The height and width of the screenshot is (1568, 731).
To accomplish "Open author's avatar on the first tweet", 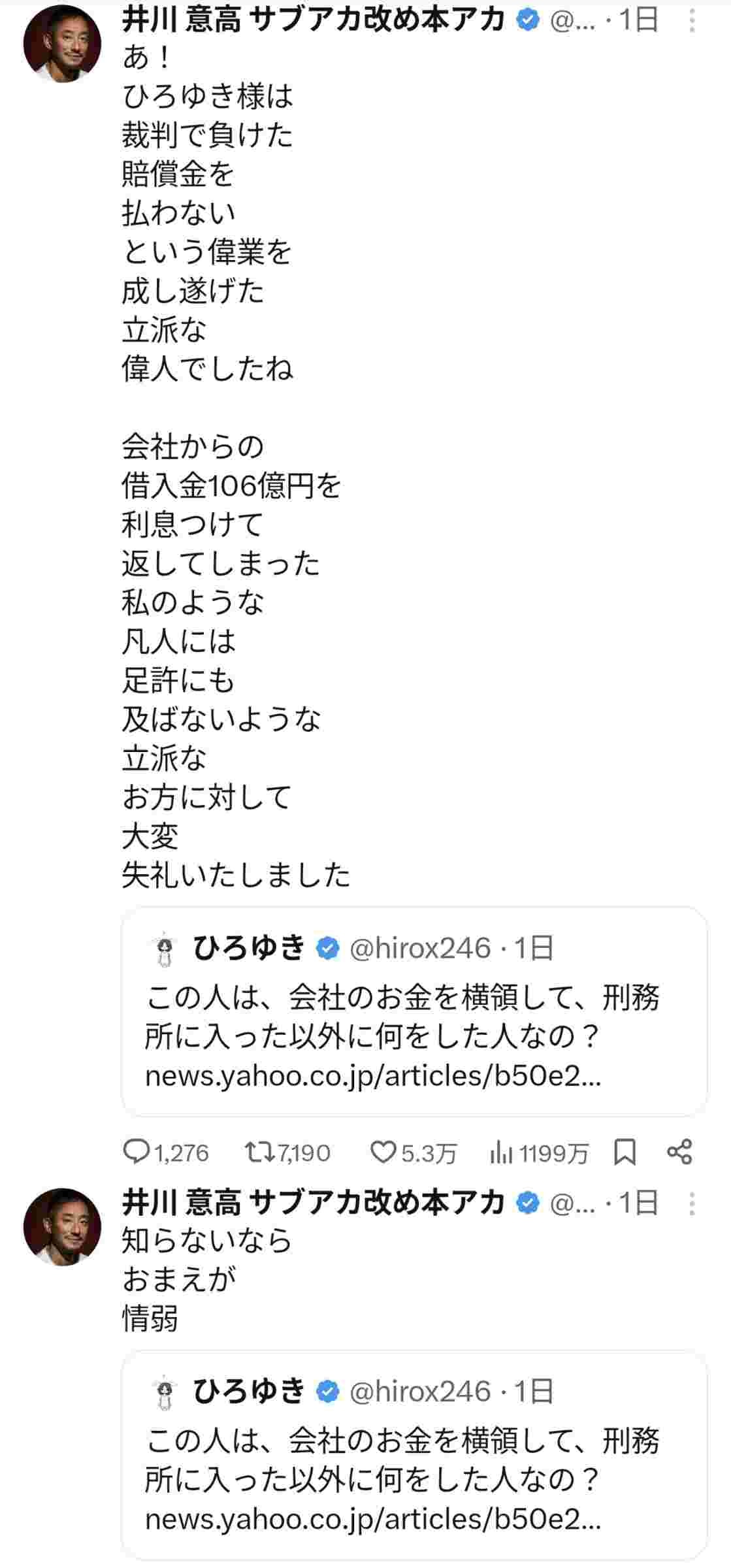I will (x=63, y=43).
